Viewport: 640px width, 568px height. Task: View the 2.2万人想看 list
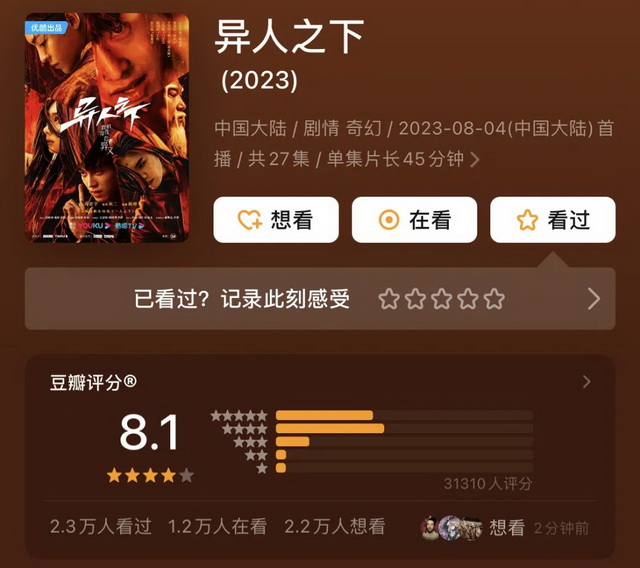(x=334, y=527)
